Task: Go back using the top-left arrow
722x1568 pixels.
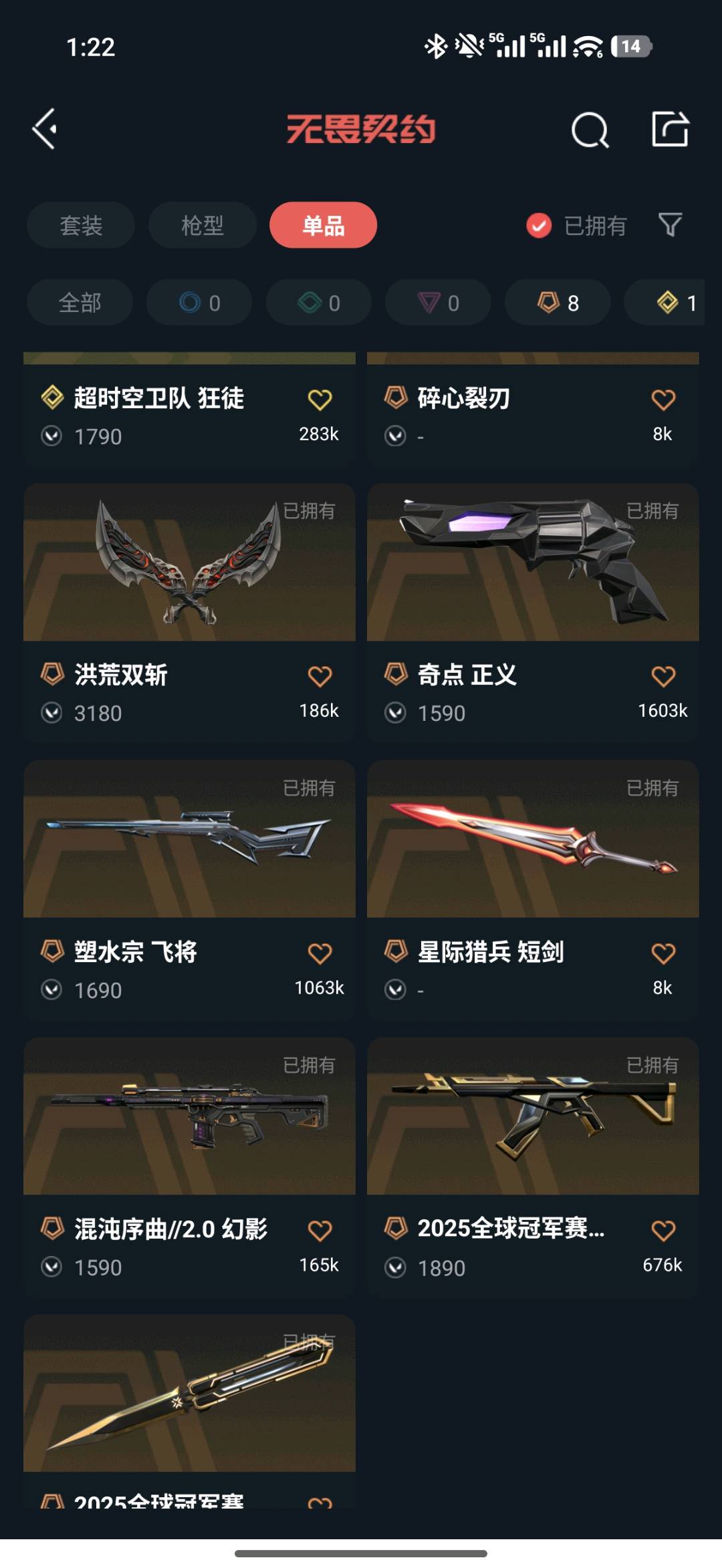Action: 45,129
